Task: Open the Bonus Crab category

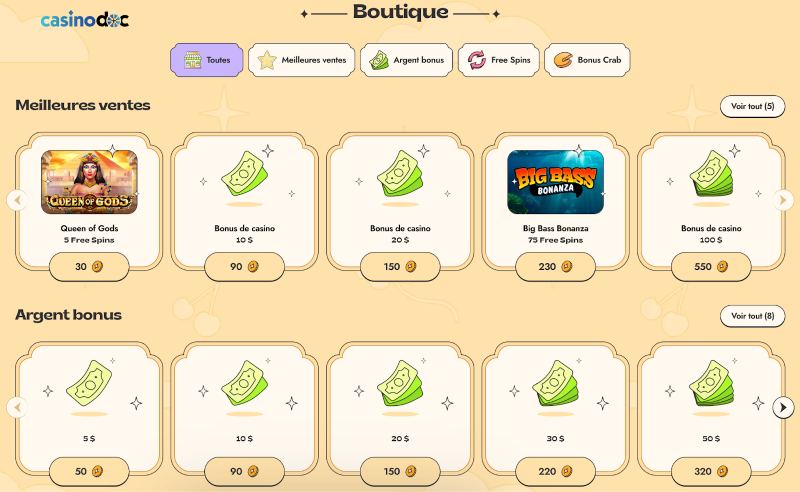Action: point(587,60)
